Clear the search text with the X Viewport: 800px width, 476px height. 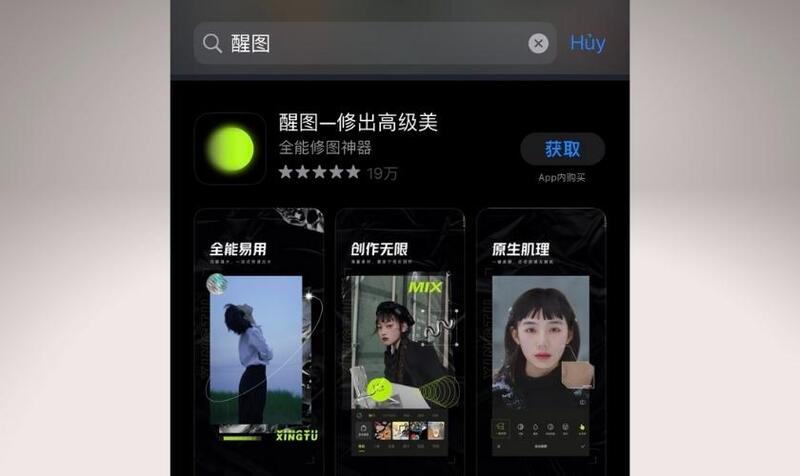point(538,44)
